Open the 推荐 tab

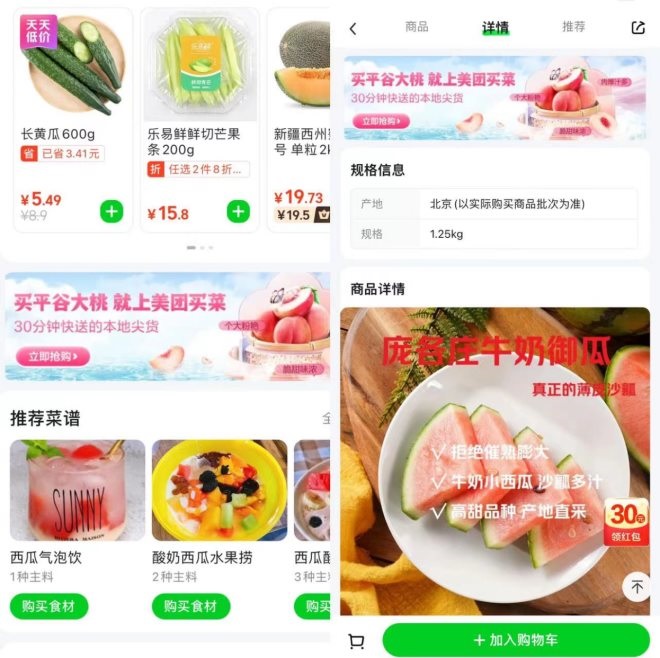574,27
